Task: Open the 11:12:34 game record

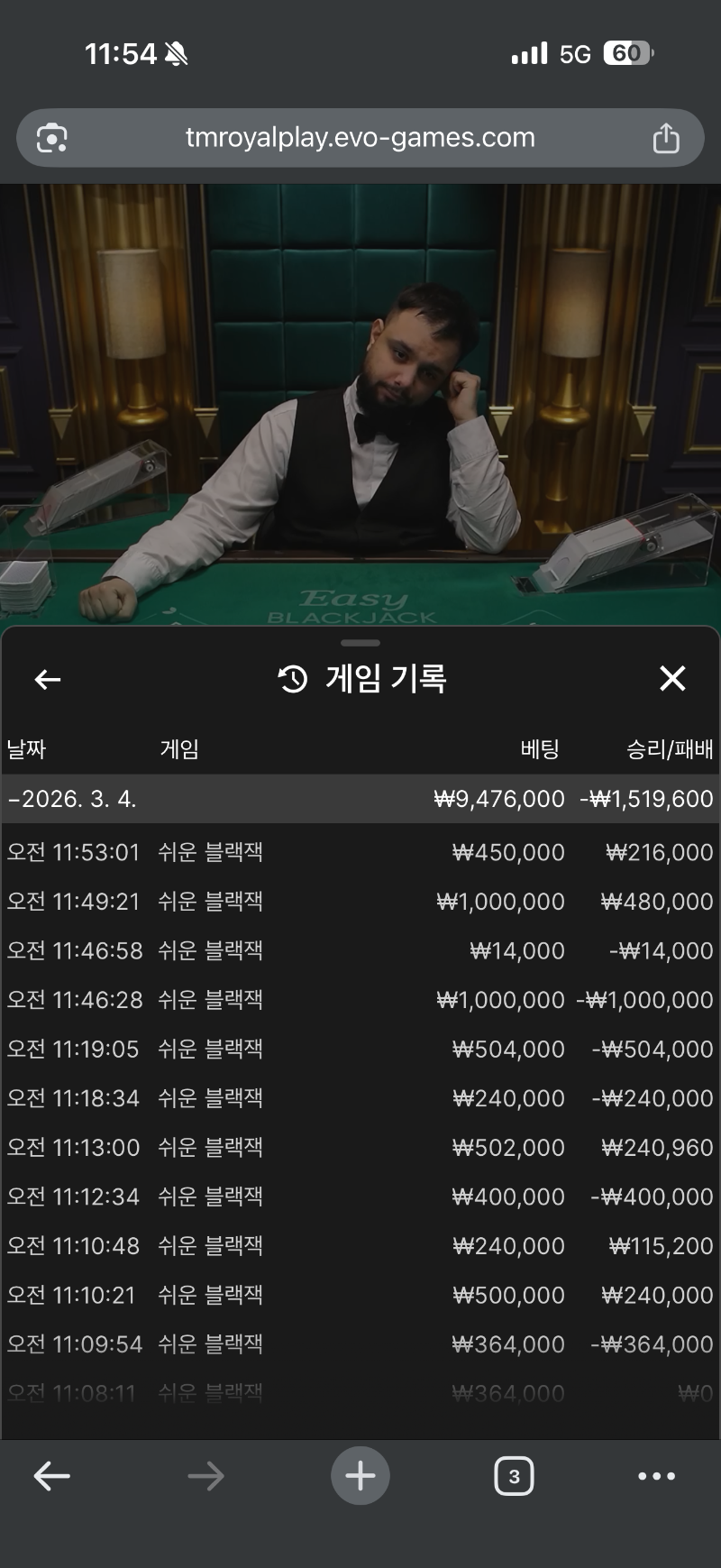Action: click(360, 1197)
